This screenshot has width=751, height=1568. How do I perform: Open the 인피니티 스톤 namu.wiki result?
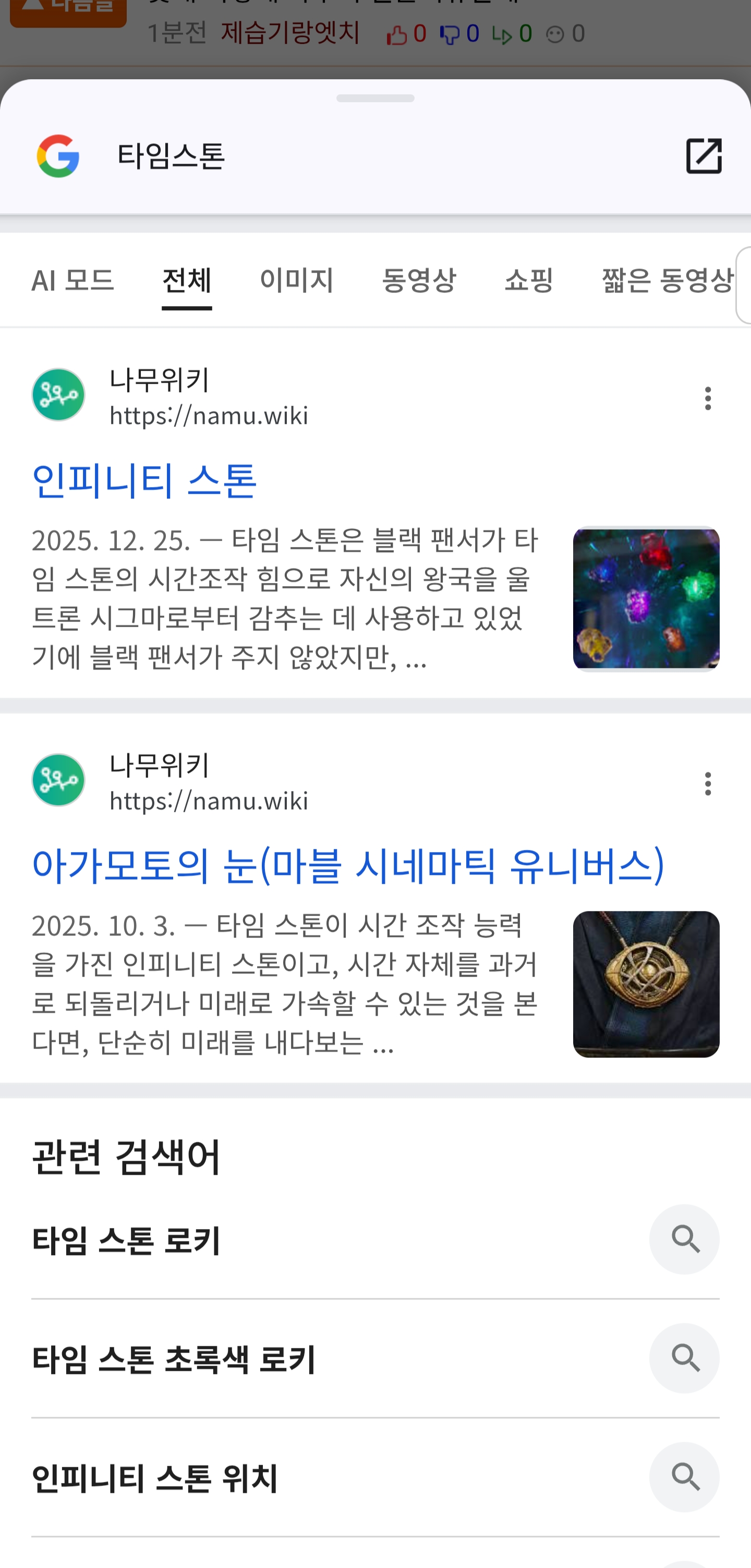pyautogui.click(x=144, y=481)
